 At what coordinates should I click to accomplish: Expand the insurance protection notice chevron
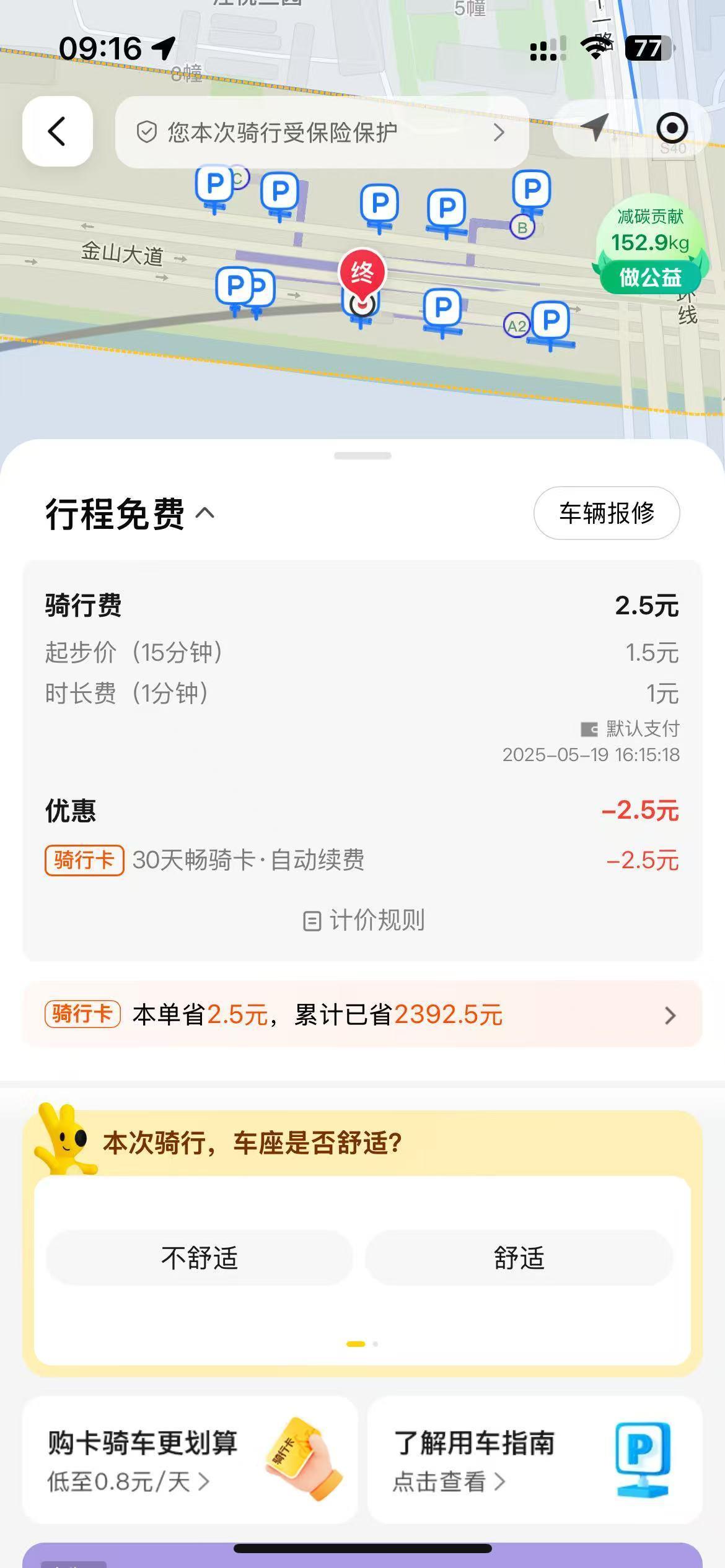(x=499, y=131)
